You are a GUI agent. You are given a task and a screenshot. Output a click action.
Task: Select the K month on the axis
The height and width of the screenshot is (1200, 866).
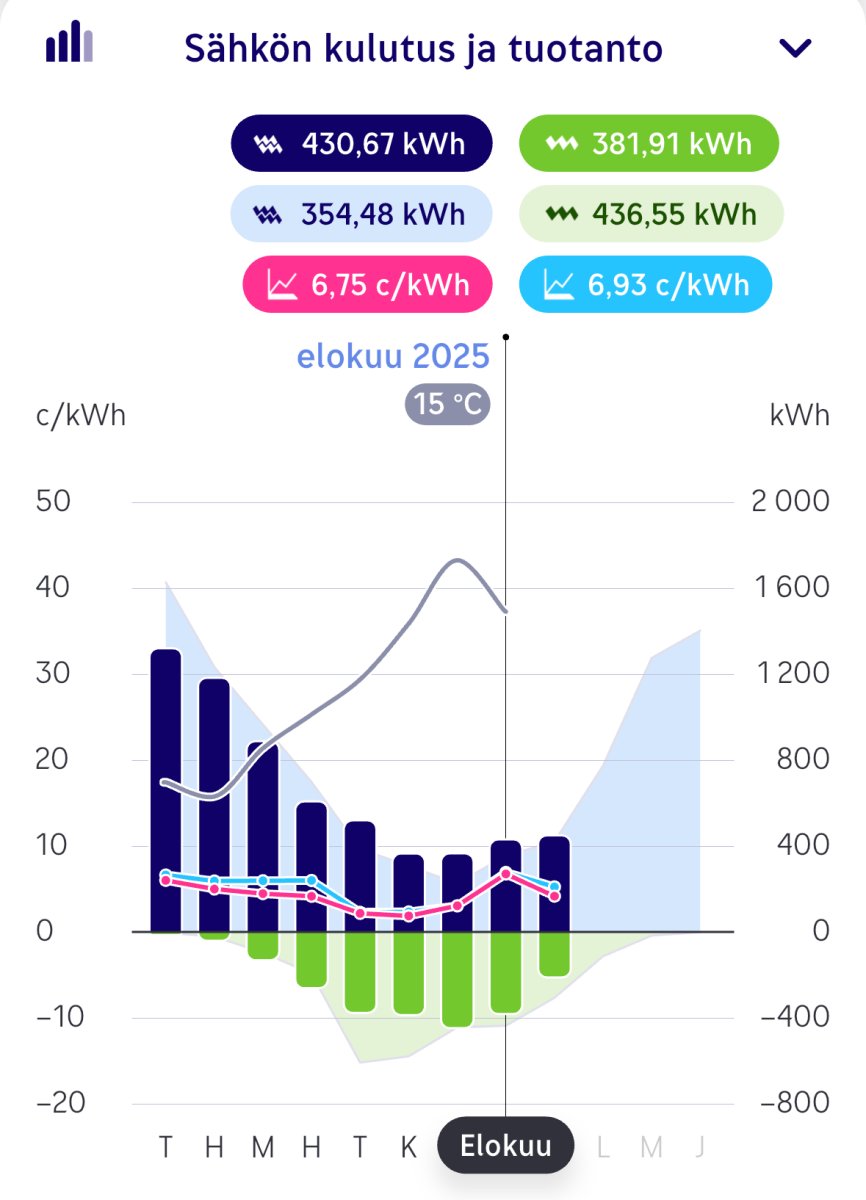pos(408,1146)
